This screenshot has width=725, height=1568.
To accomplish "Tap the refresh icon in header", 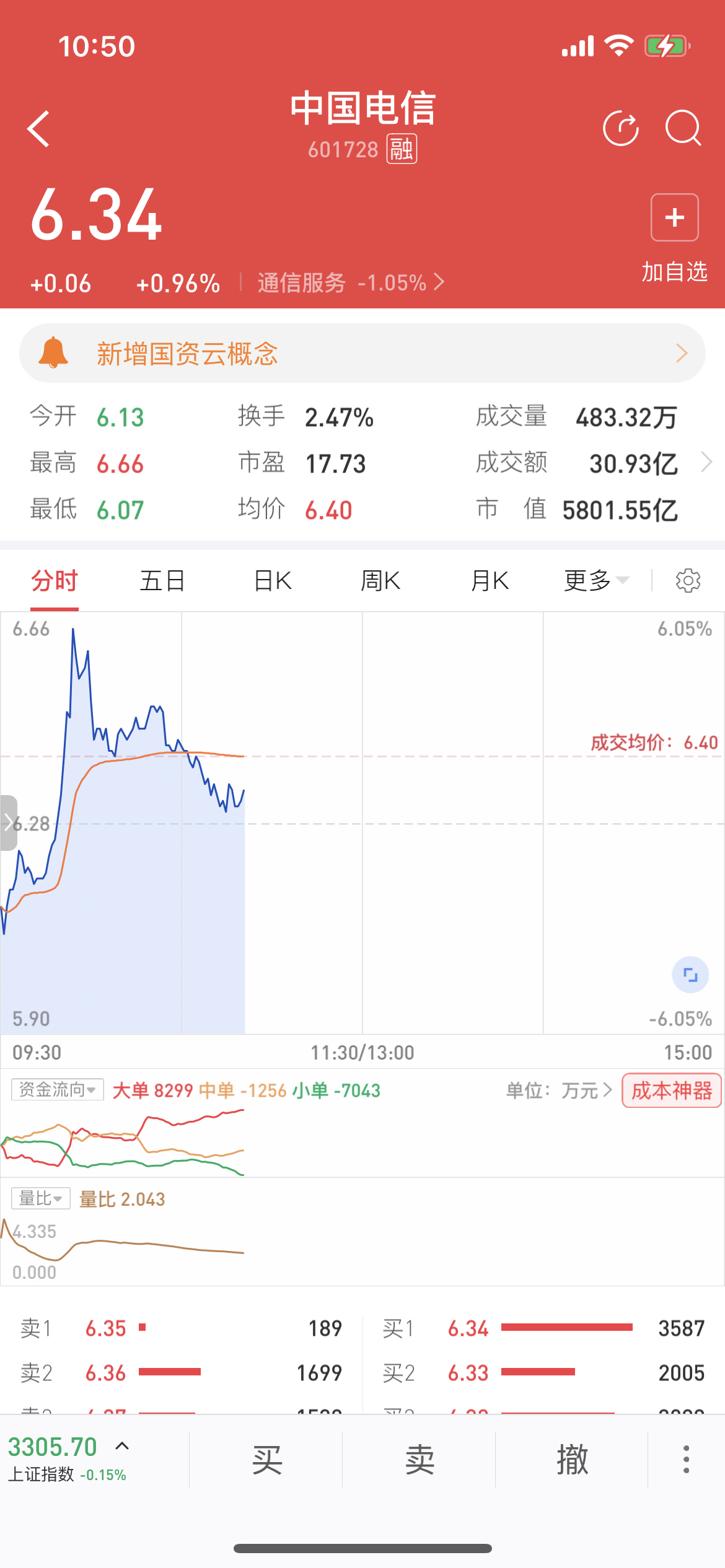I will (x=621, y=128).
